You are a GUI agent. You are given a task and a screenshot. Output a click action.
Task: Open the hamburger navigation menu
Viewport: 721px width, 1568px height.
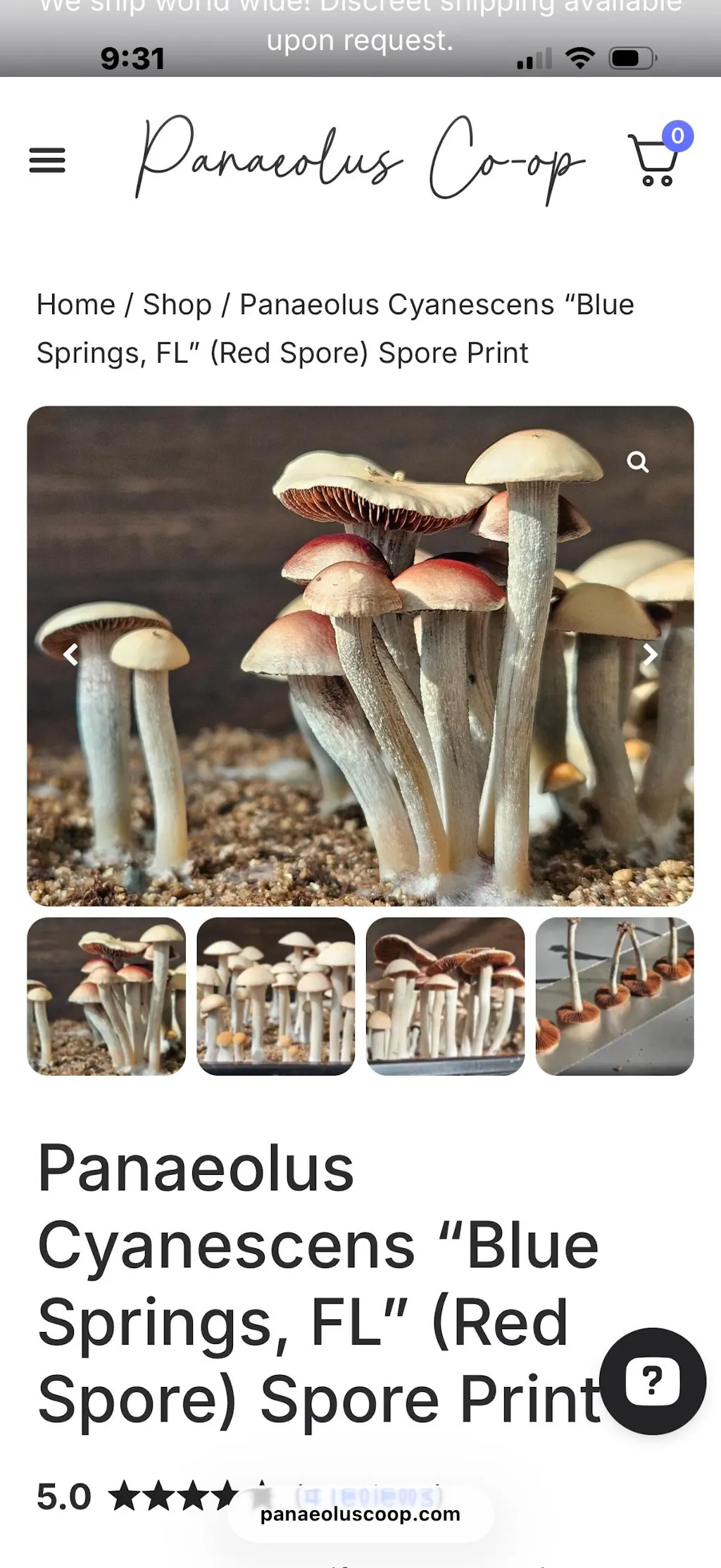47,161
